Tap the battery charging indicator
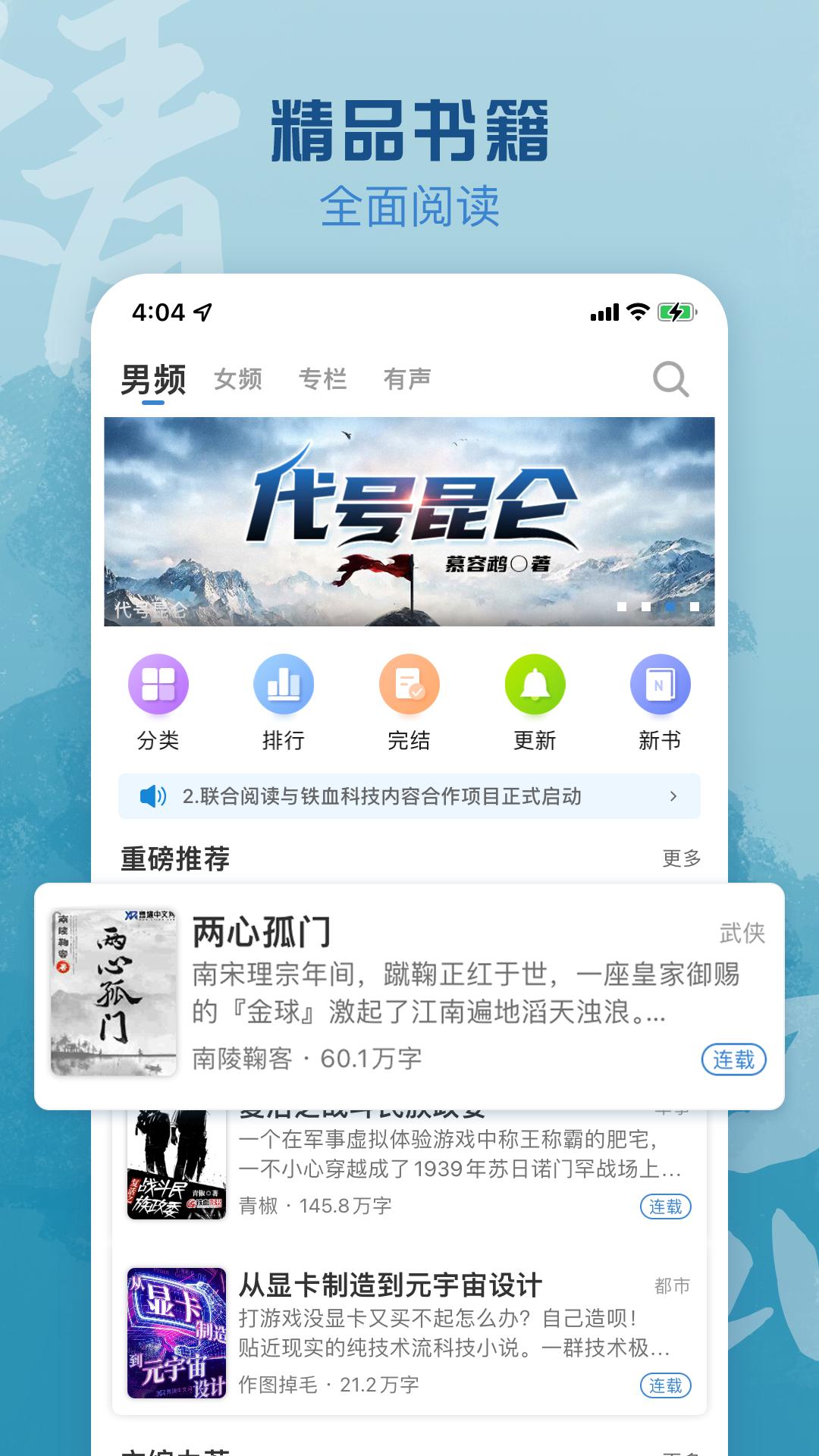Screen dimensions: 819x1456 [676, 311]
